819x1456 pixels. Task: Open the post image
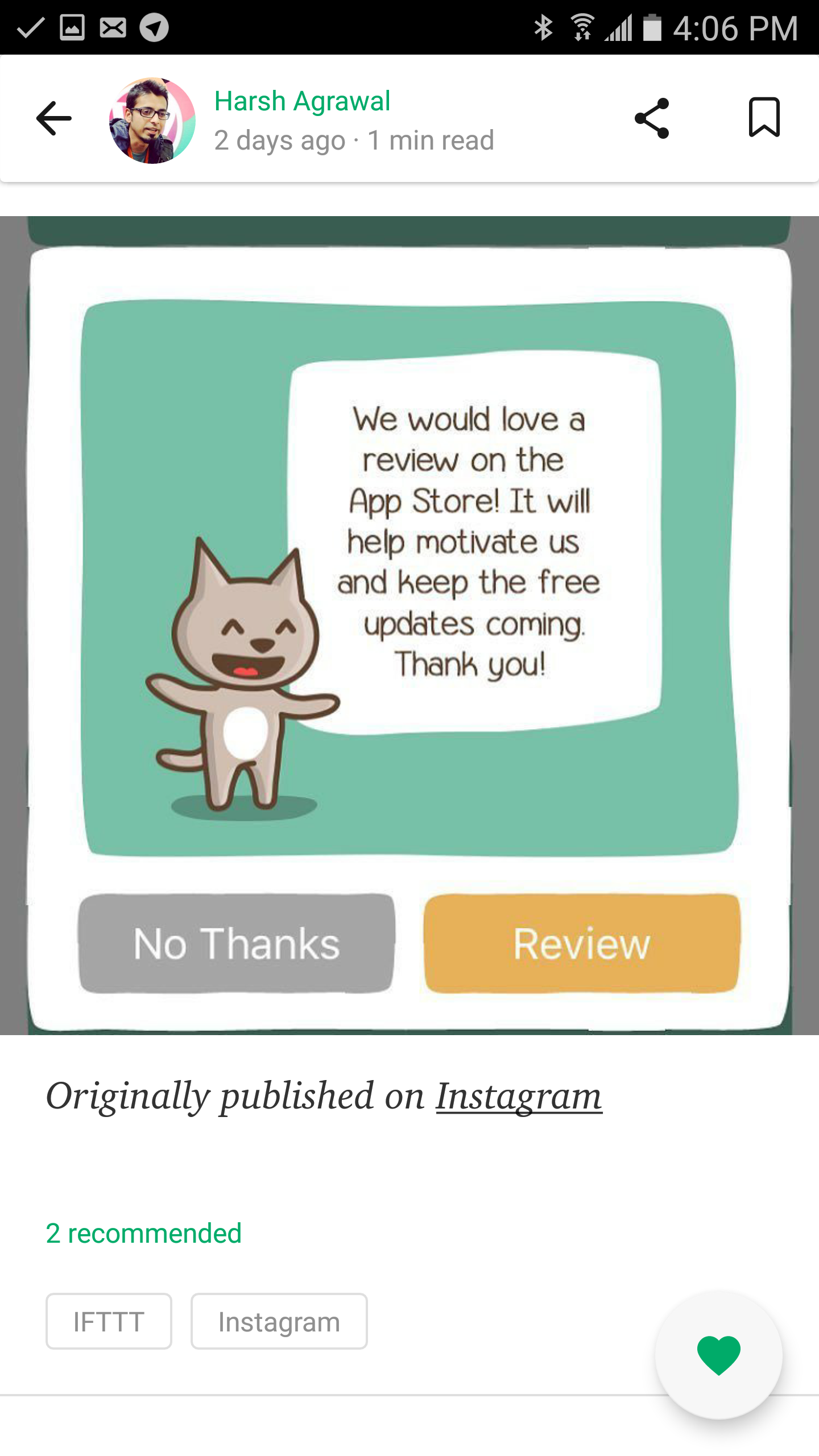click(409, 625)
